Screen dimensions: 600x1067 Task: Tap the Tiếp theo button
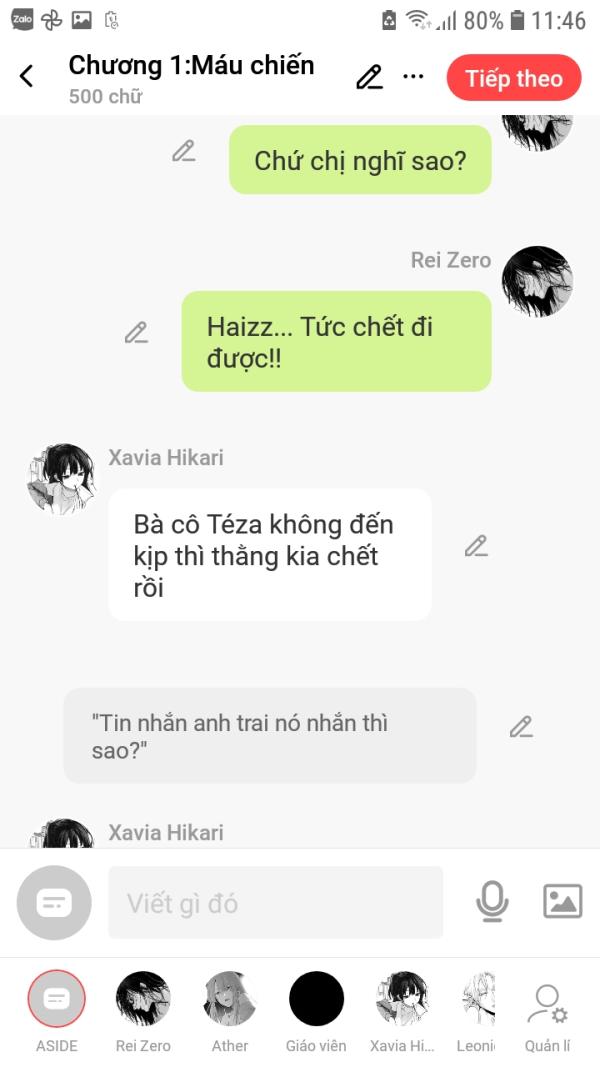point(514,78)
